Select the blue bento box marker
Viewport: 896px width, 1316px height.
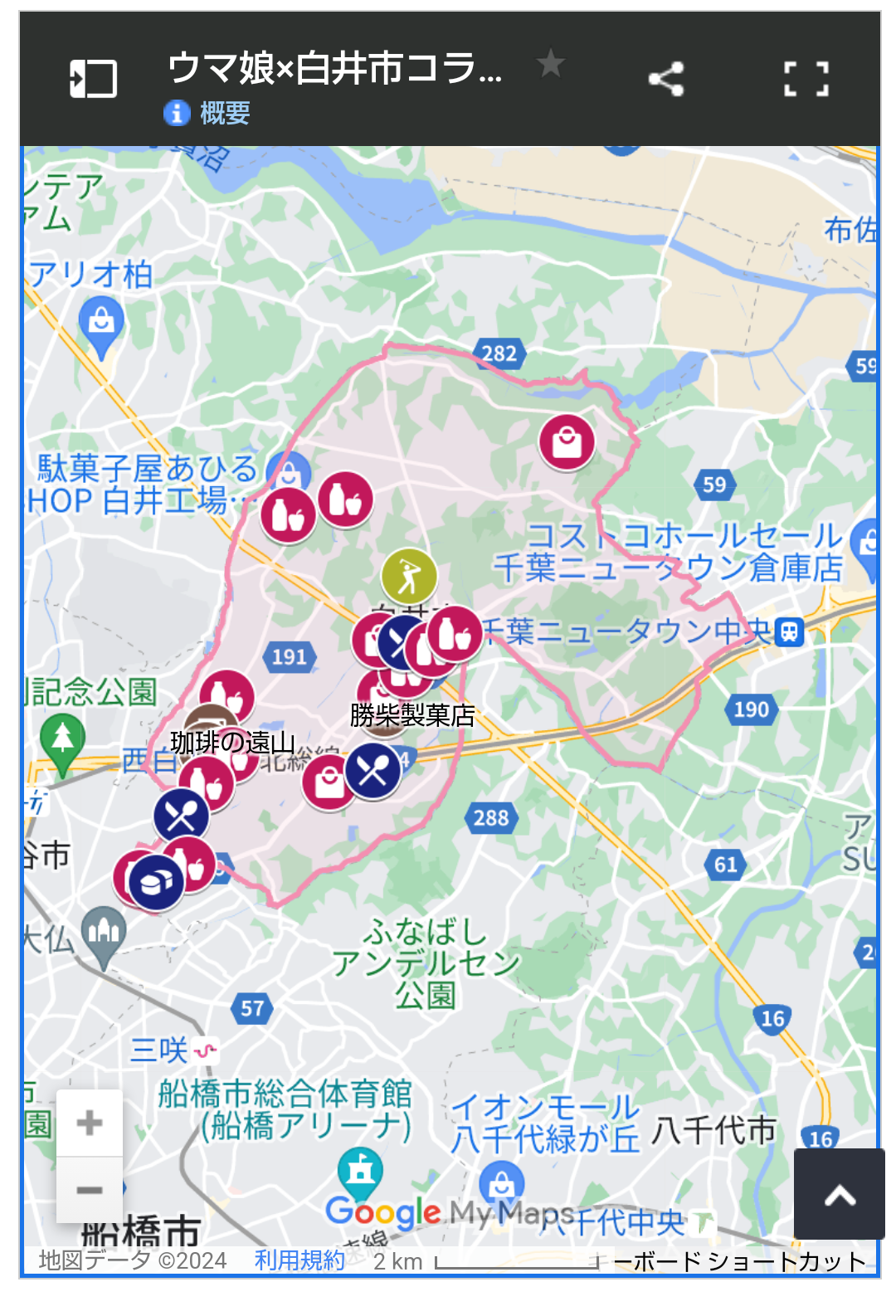click(156, 883)
